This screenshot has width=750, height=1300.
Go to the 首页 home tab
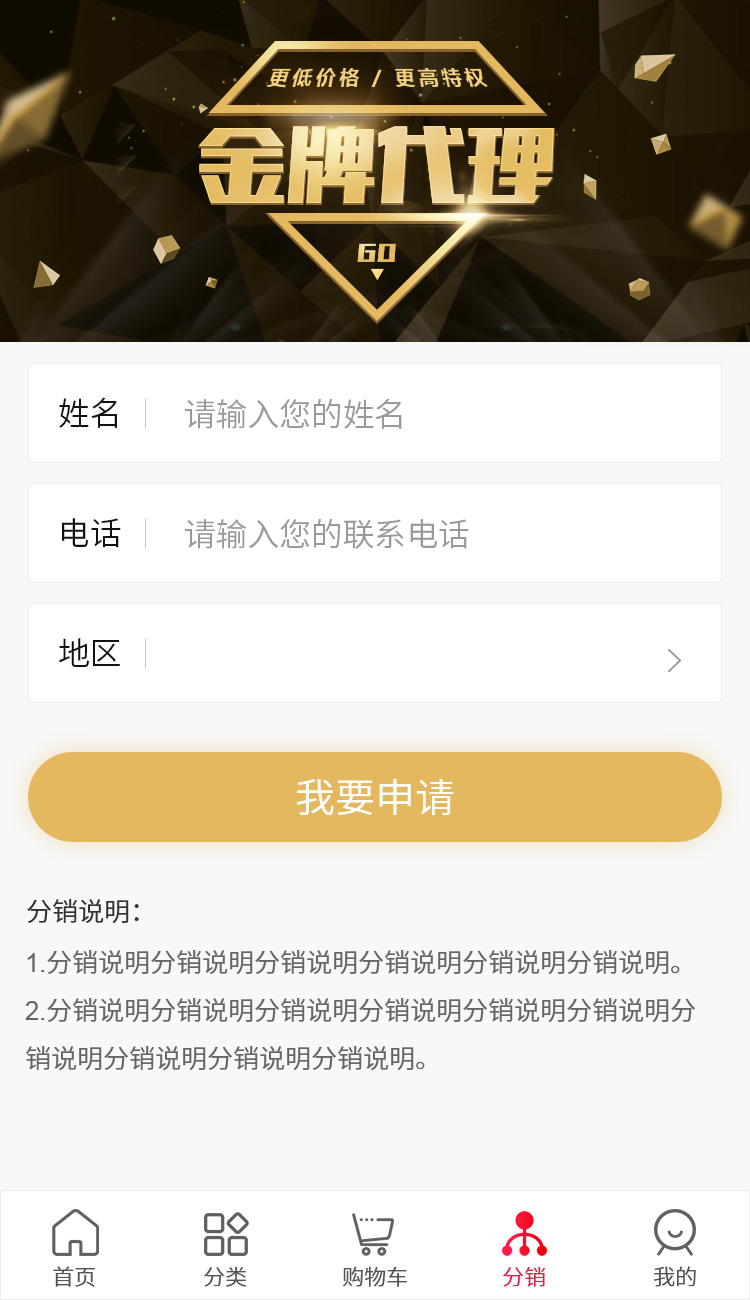click(75, 1247)
